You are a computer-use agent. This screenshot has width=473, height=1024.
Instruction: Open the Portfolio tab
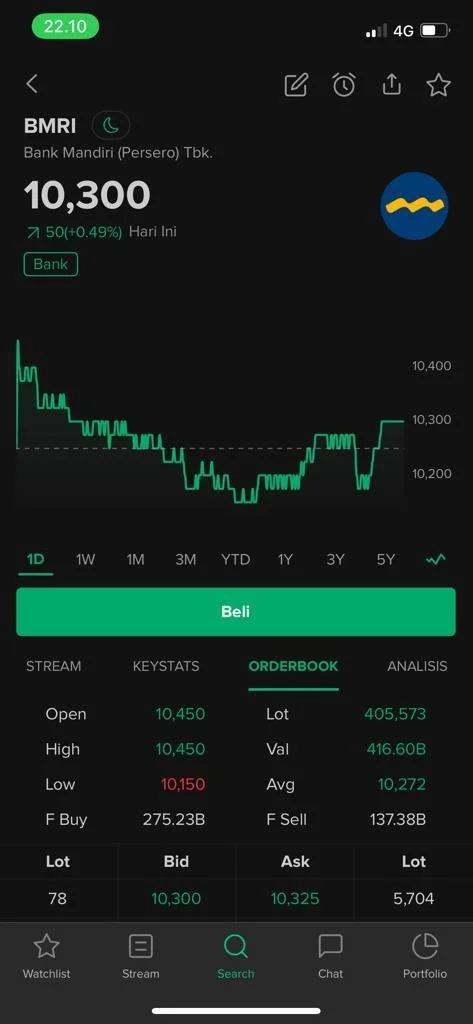[425, 956]
